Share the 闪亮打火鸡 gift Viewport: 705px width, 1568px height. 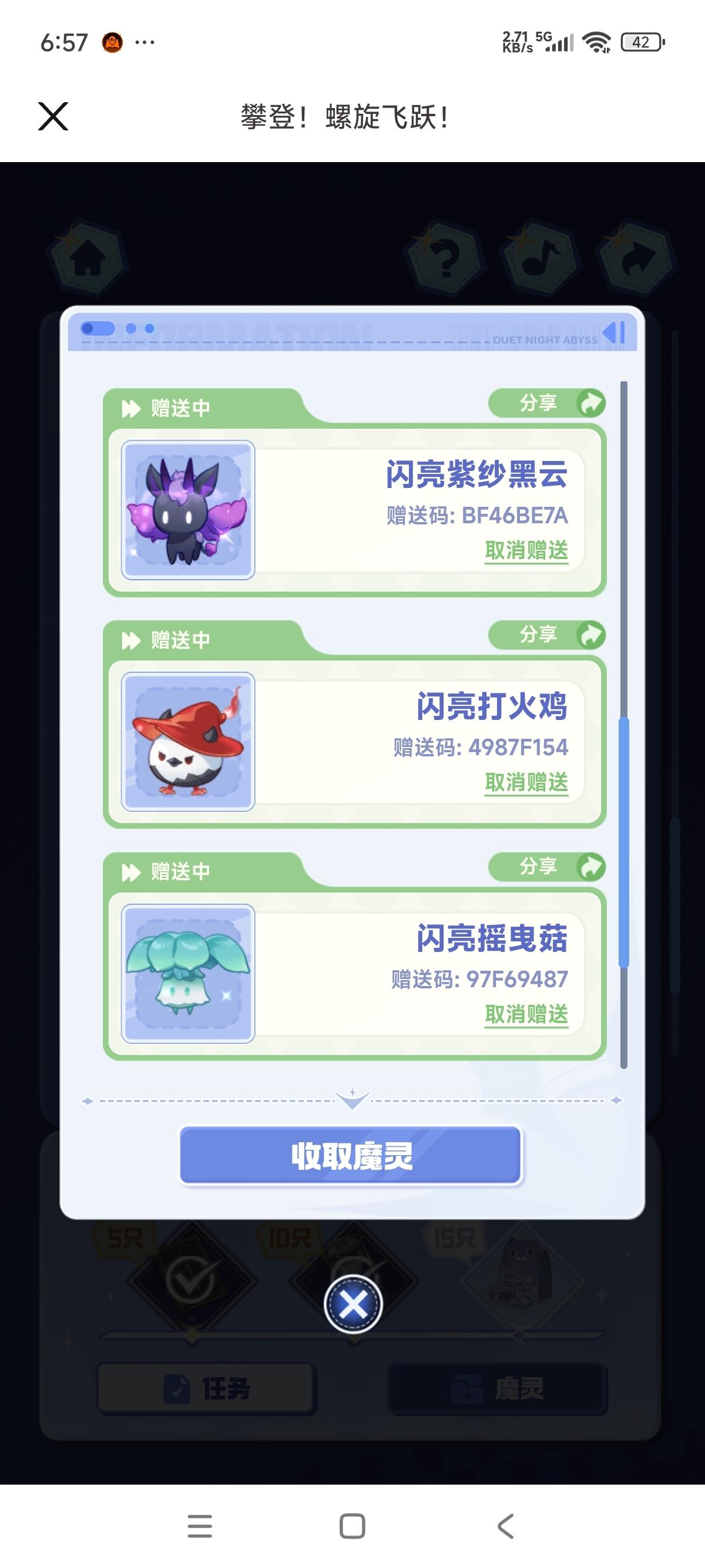click(546, 635)
